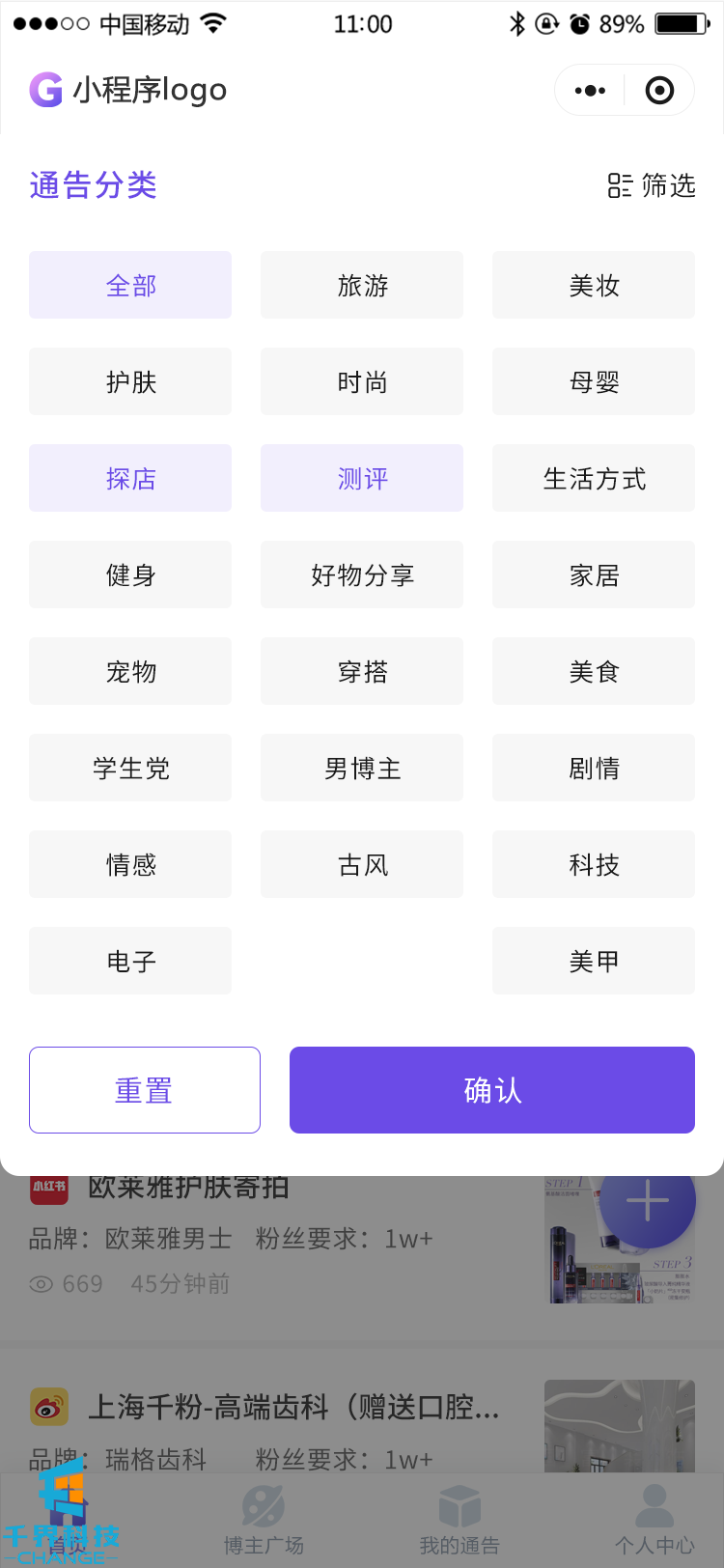
Task: Deselect the 探店 category
Action: click(130, 479)
